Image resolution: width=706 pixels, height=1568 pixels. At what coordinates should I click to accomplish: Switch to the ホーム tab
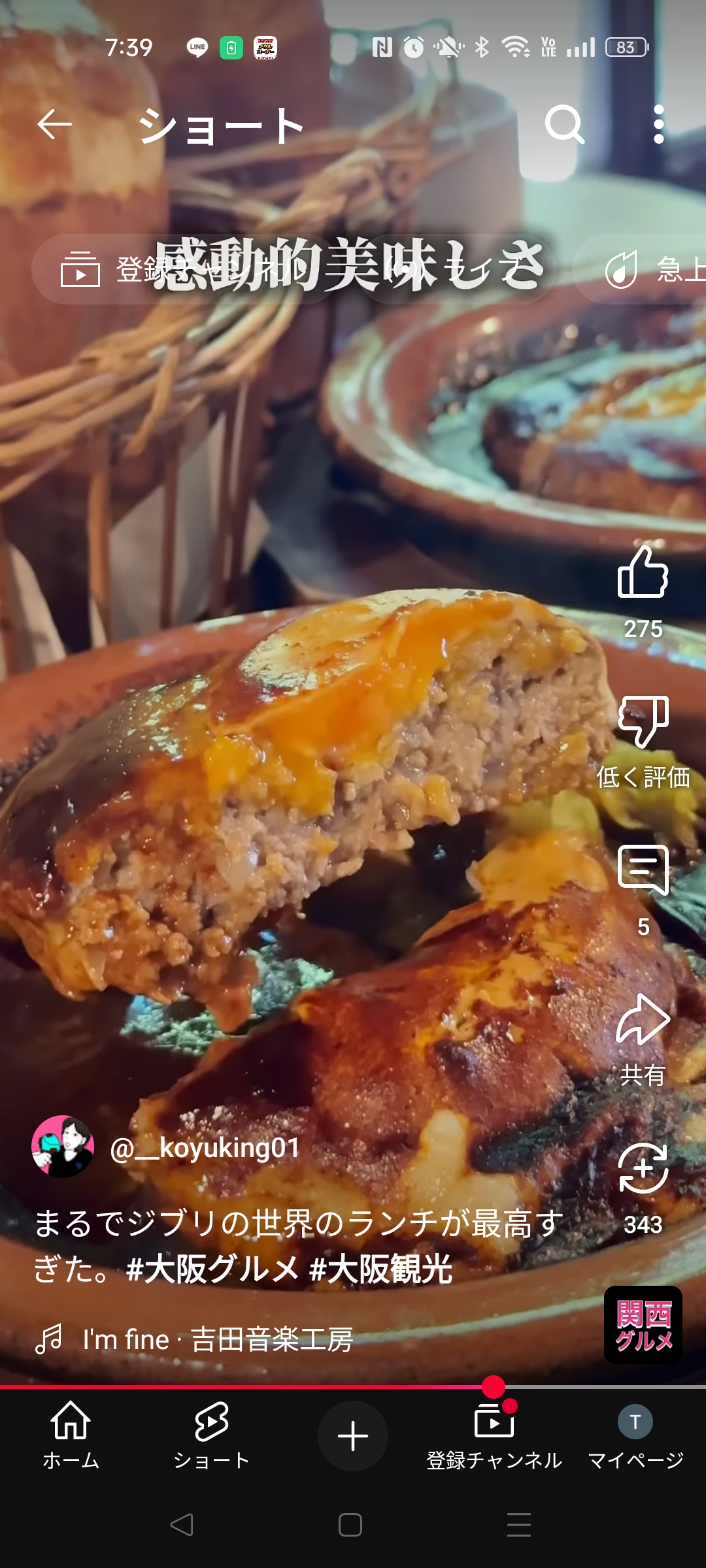[x=71, y=1435]
